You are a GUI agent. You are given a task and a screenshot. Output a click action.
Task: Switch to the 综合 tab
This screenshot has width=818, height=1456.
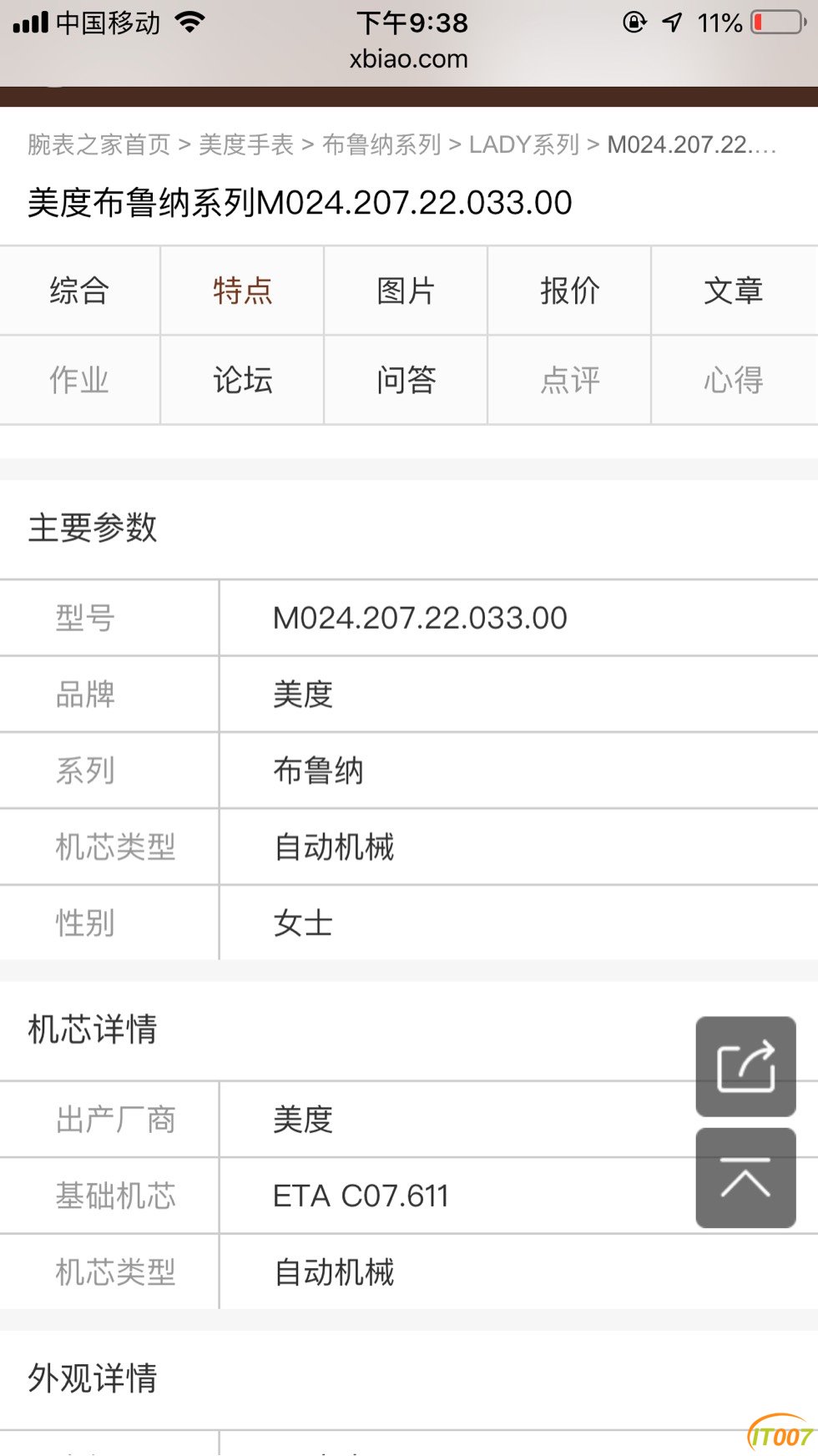pos(79,291)
